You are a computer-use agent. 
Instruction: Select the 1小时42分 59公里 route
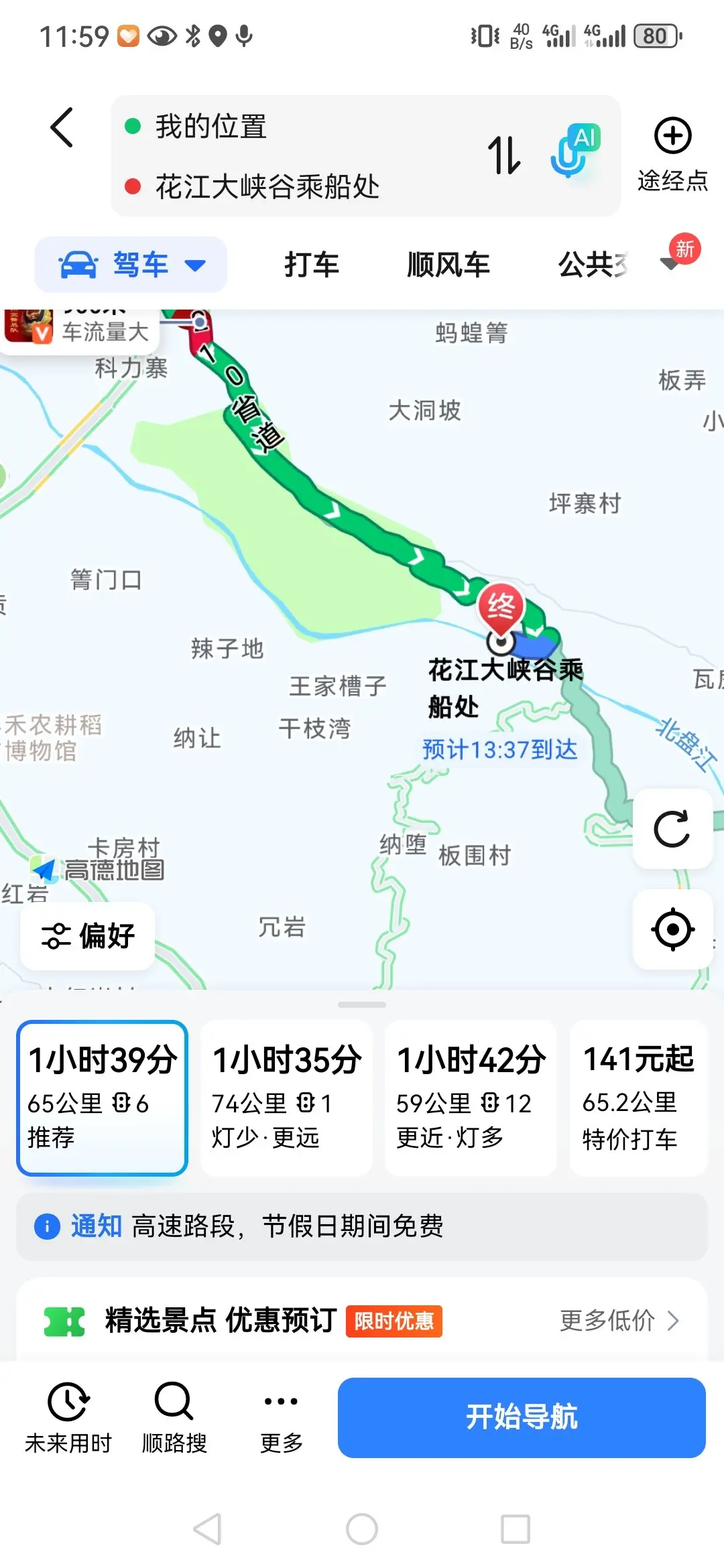pyautogui.click(x=471, y=1098)
